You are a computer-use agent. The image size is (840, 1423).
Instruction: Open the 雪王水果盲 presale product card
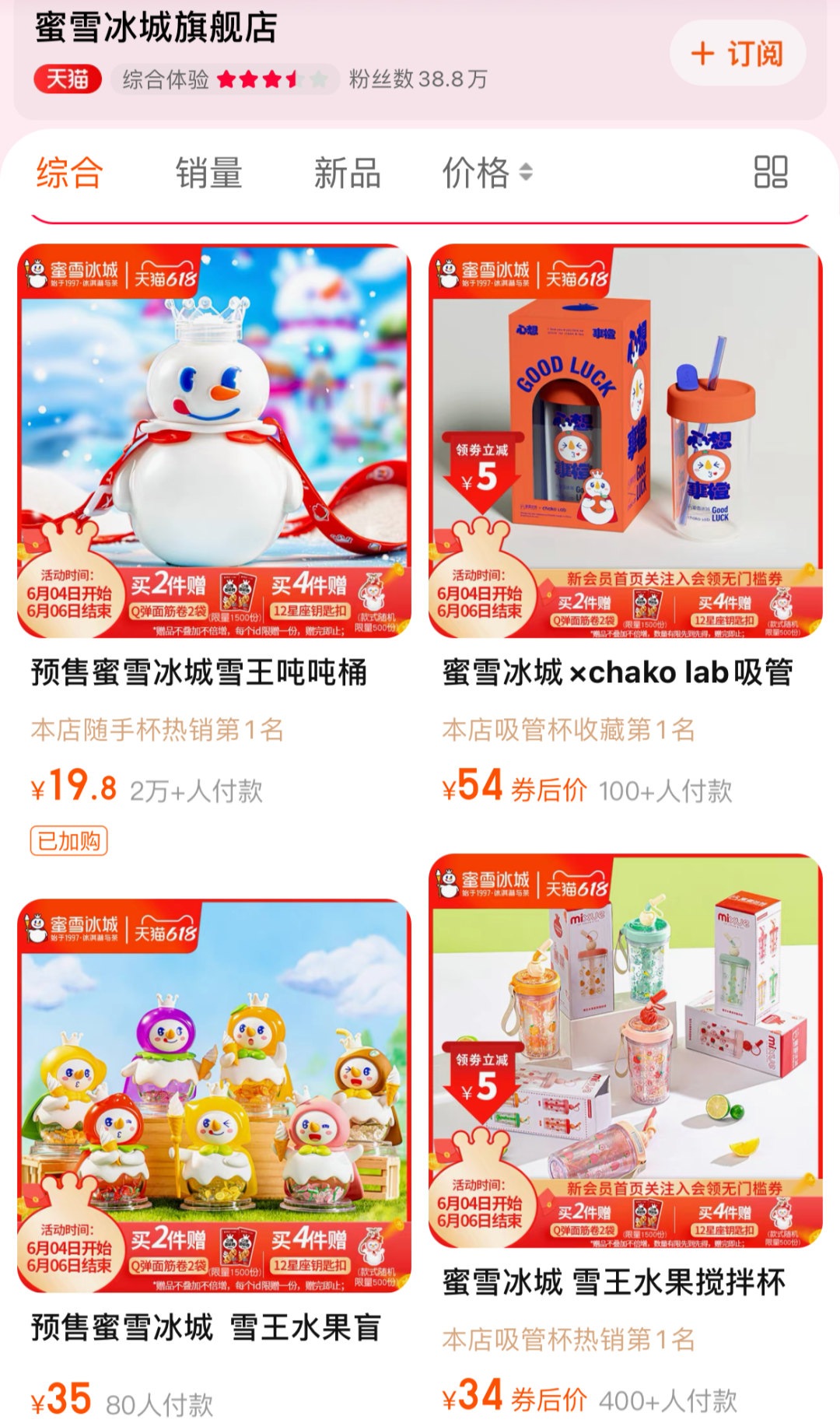click(x=214, y=1095)
